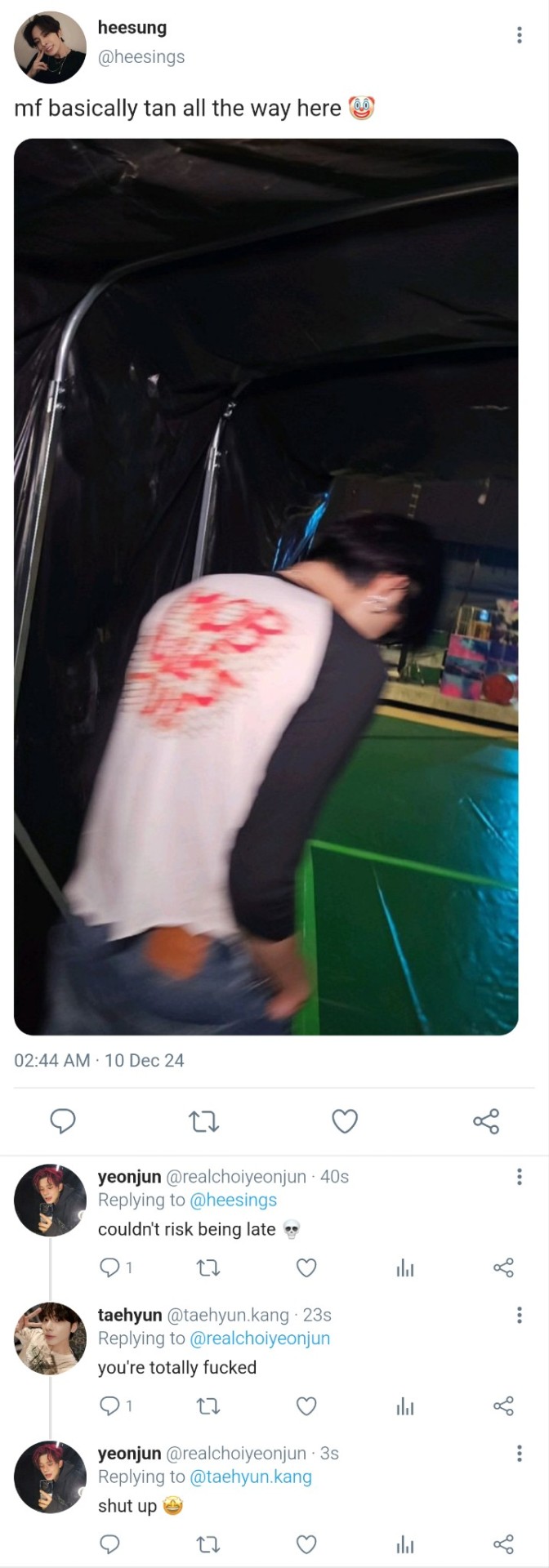The image size is (549, 1568).
Task: Open the @heesings mention link
Action: pos(233,1200)
